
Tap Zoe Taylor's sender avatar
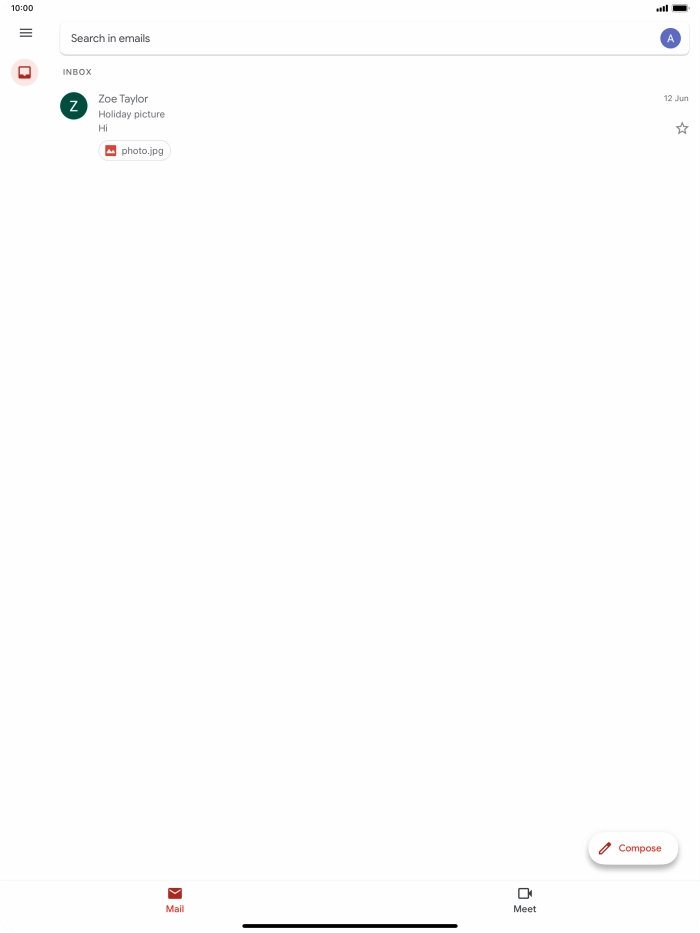(74, 106)
